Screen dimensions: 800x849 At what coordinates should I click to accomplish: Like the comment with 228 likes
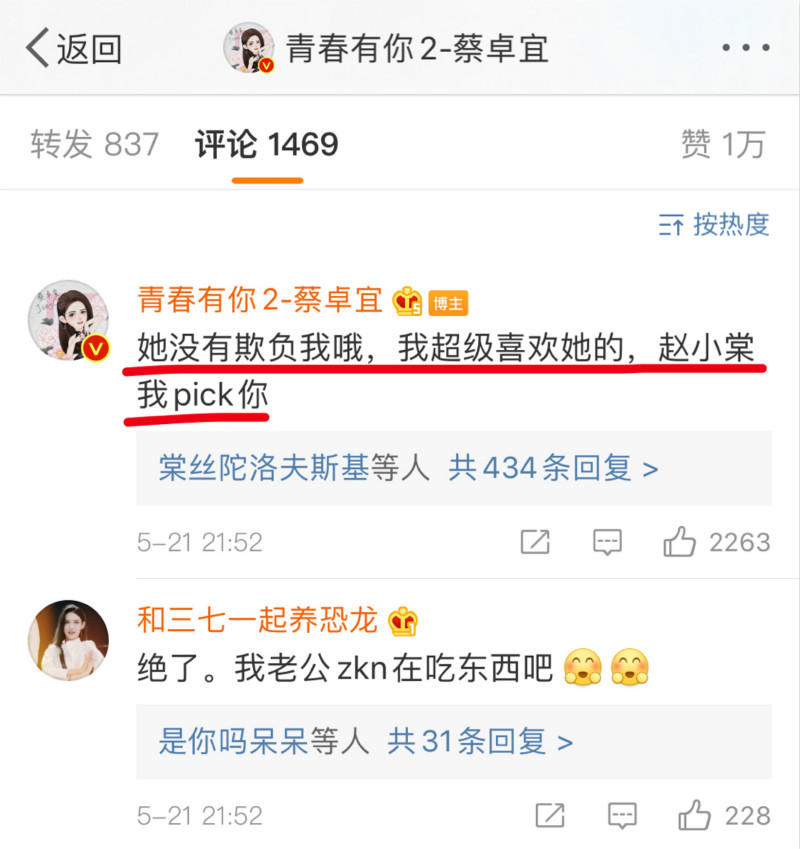[x=694, y=815]
